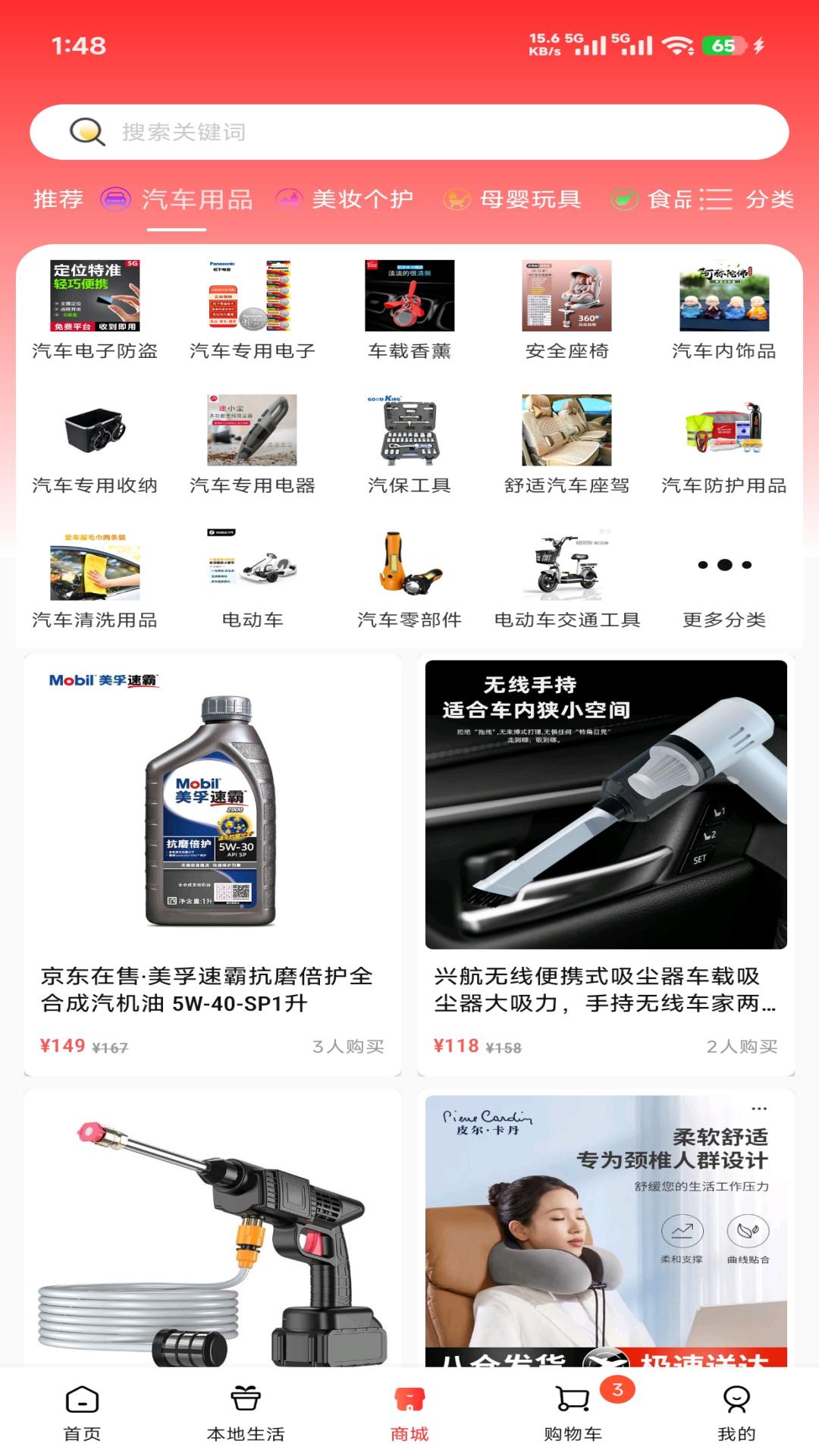Image resolution: width=819 pixels, height=1456 pixels.
Task: Open the 购物车 shopping cart
Action: pyautogui.click(x=573, y=1412)
